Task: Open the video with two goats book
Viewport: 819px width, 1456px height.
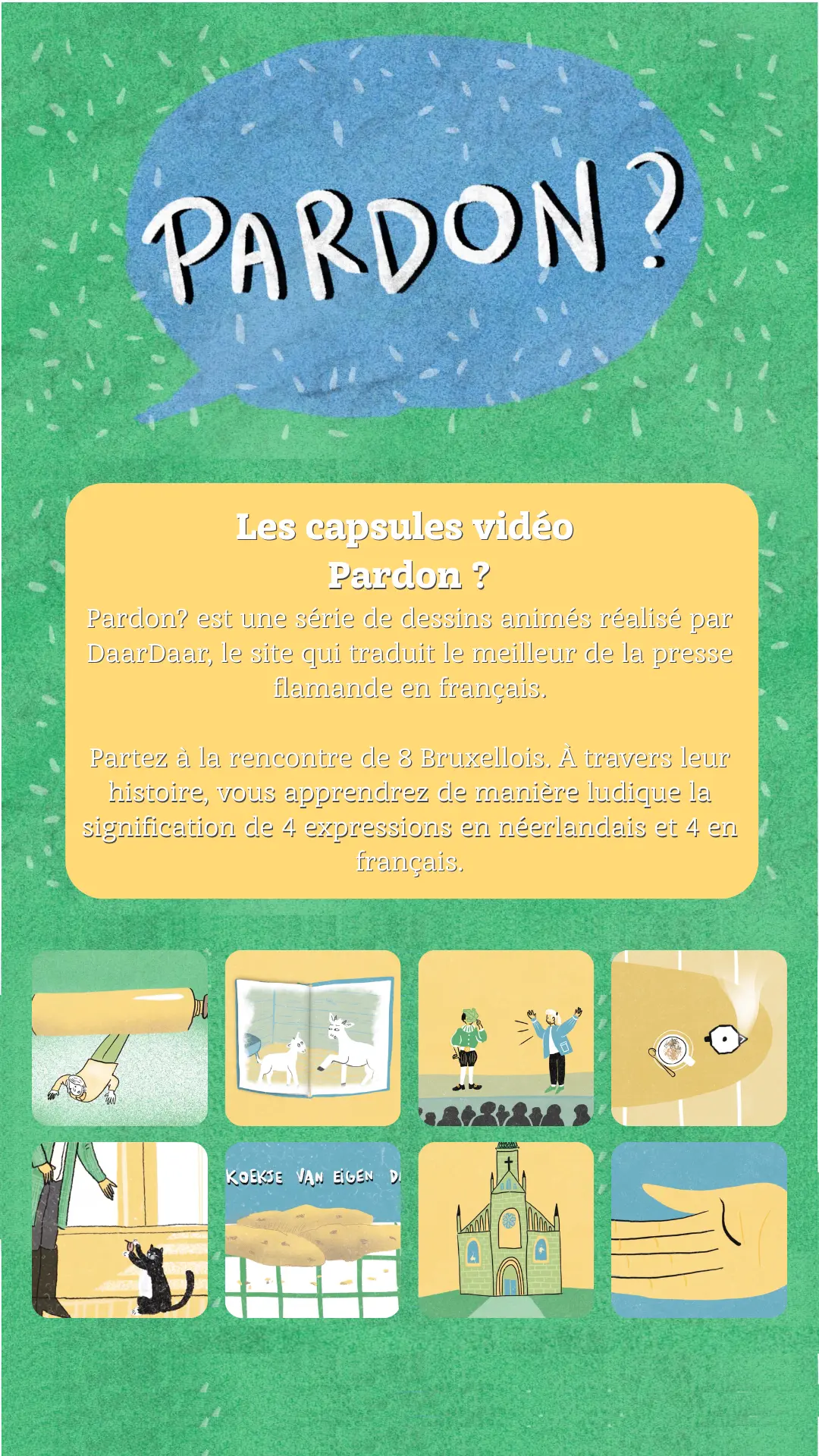Action: coord(312,1037)
